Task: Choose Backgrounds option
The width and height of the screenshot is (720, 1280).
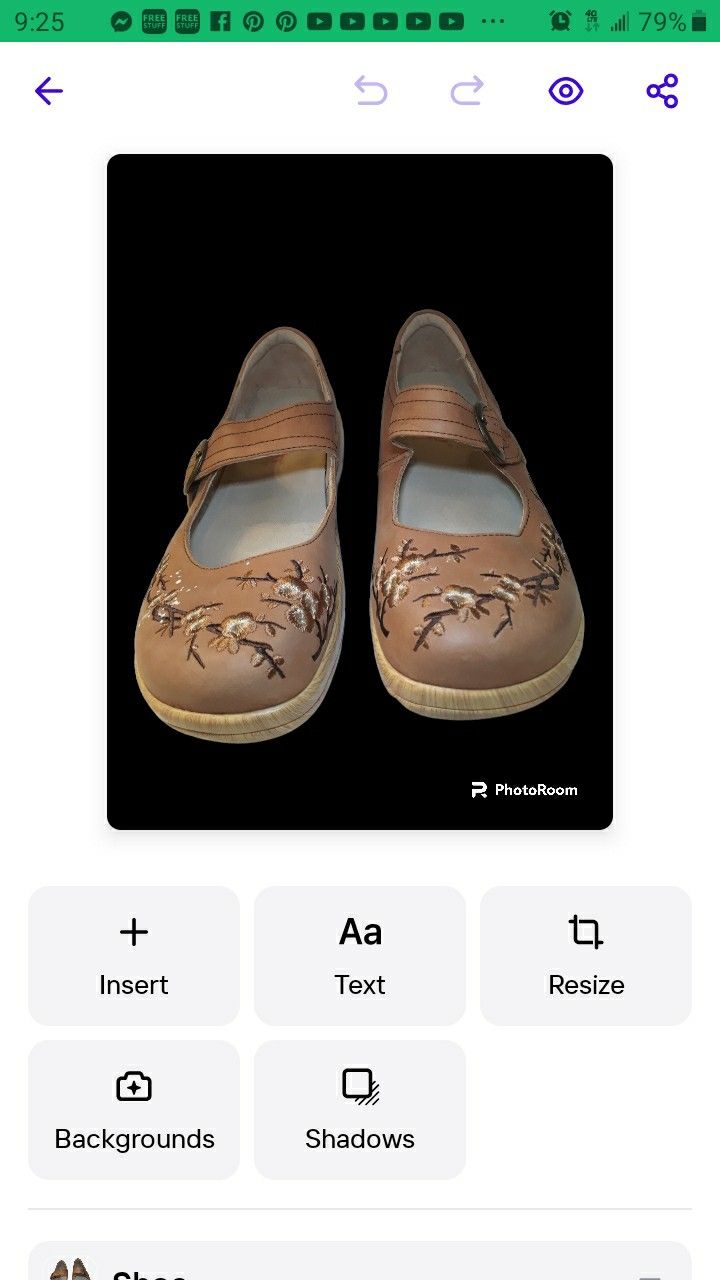Action: pos(134,1110)
